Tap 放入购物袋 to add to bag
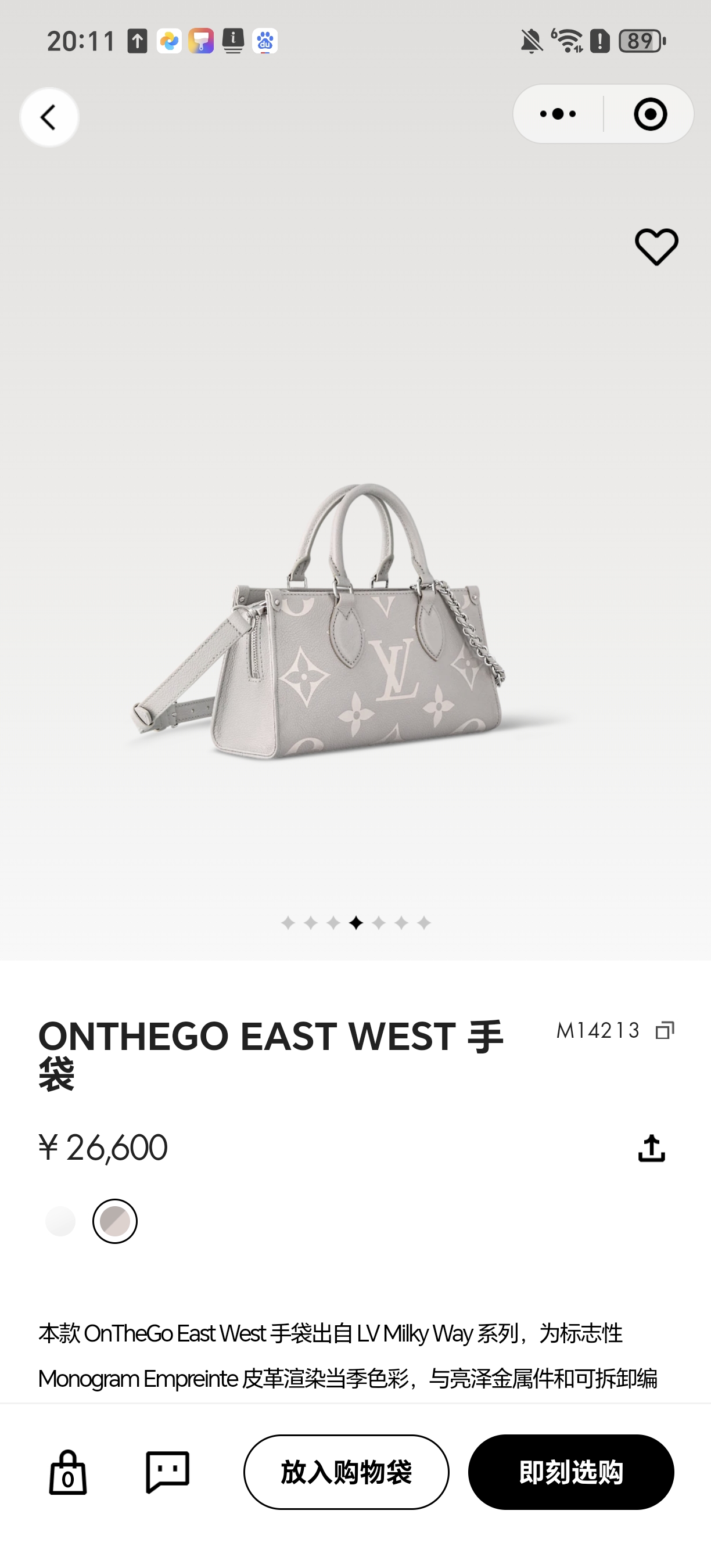 (346, 1472)
